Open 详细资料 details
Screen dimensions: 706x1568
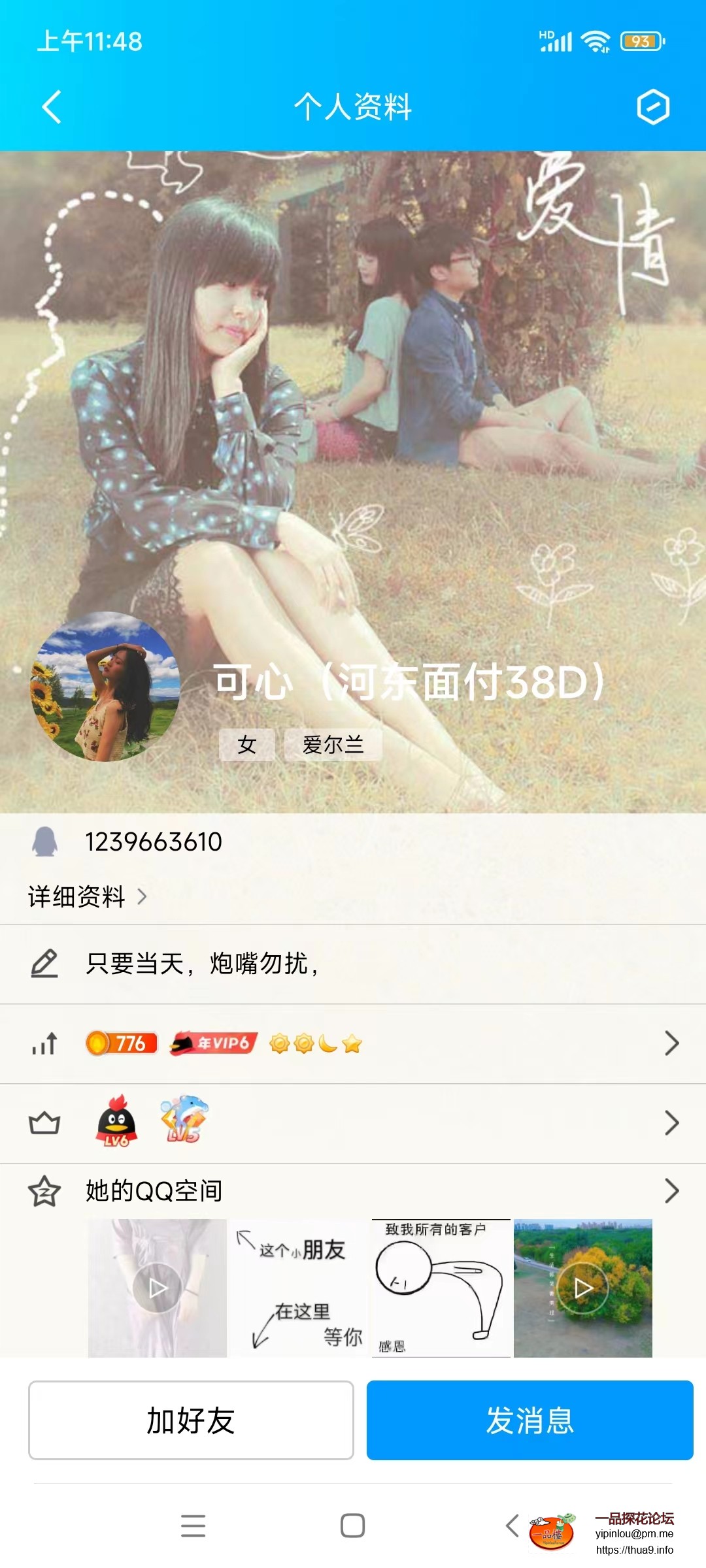click(x=86, y=896)
